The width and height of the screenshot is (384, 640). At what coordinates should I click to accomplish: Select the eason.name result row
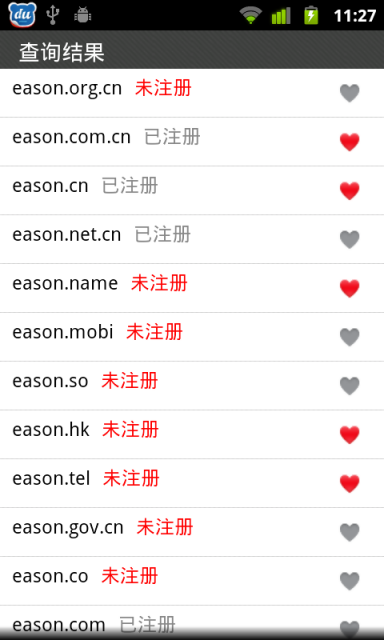[192, 288]
